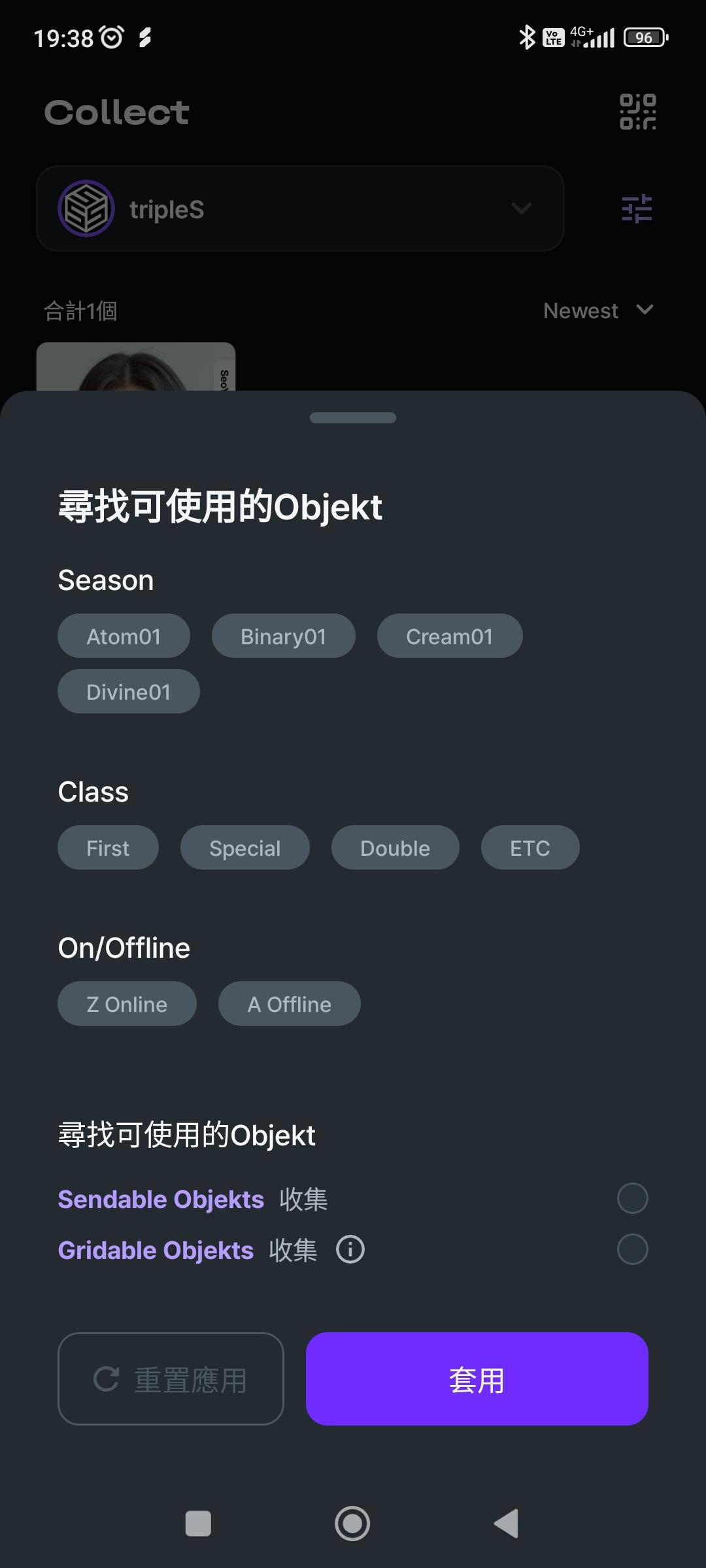This screenshot has width=706, height=1568.
Task: Choose the Double class chip
Action: 395,848
